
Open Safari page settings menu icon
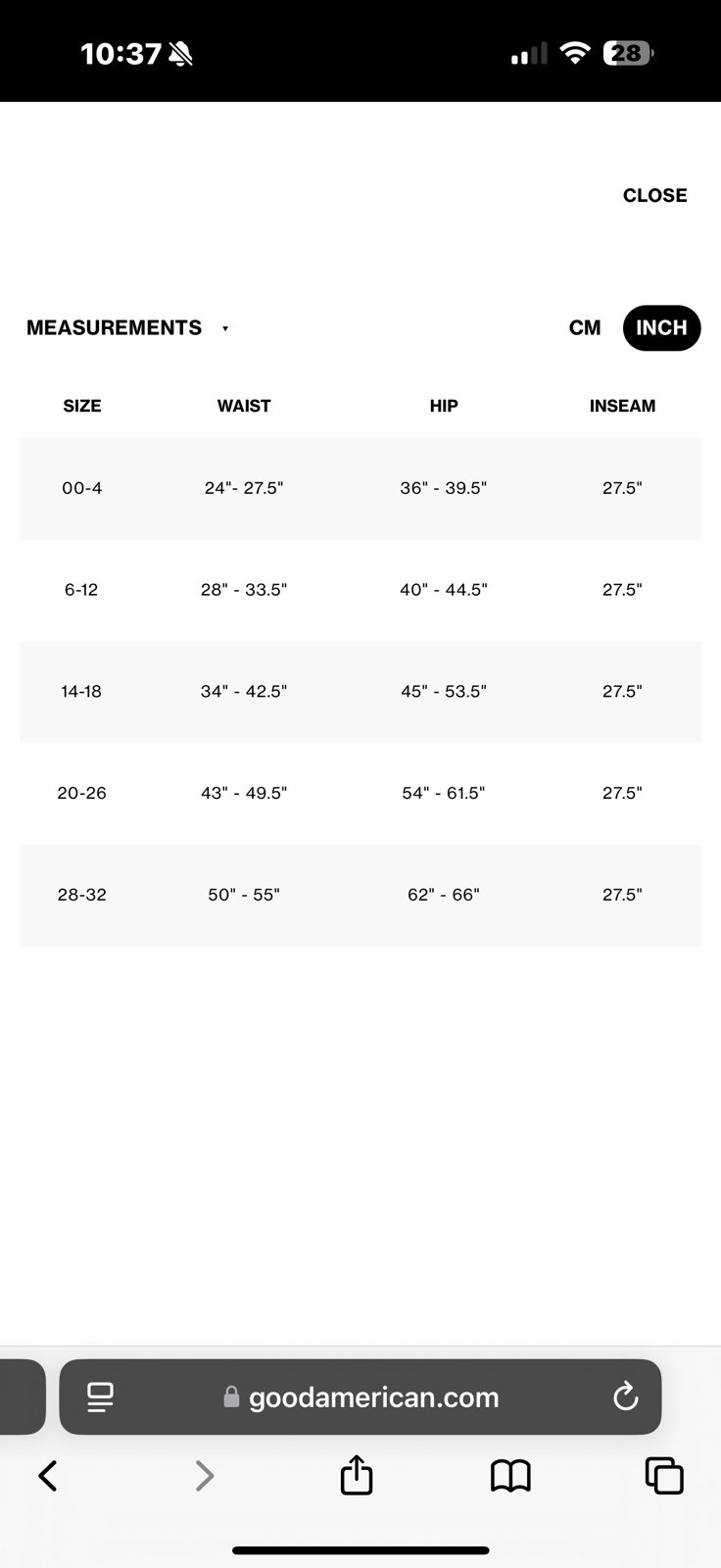pos(100,1396)
